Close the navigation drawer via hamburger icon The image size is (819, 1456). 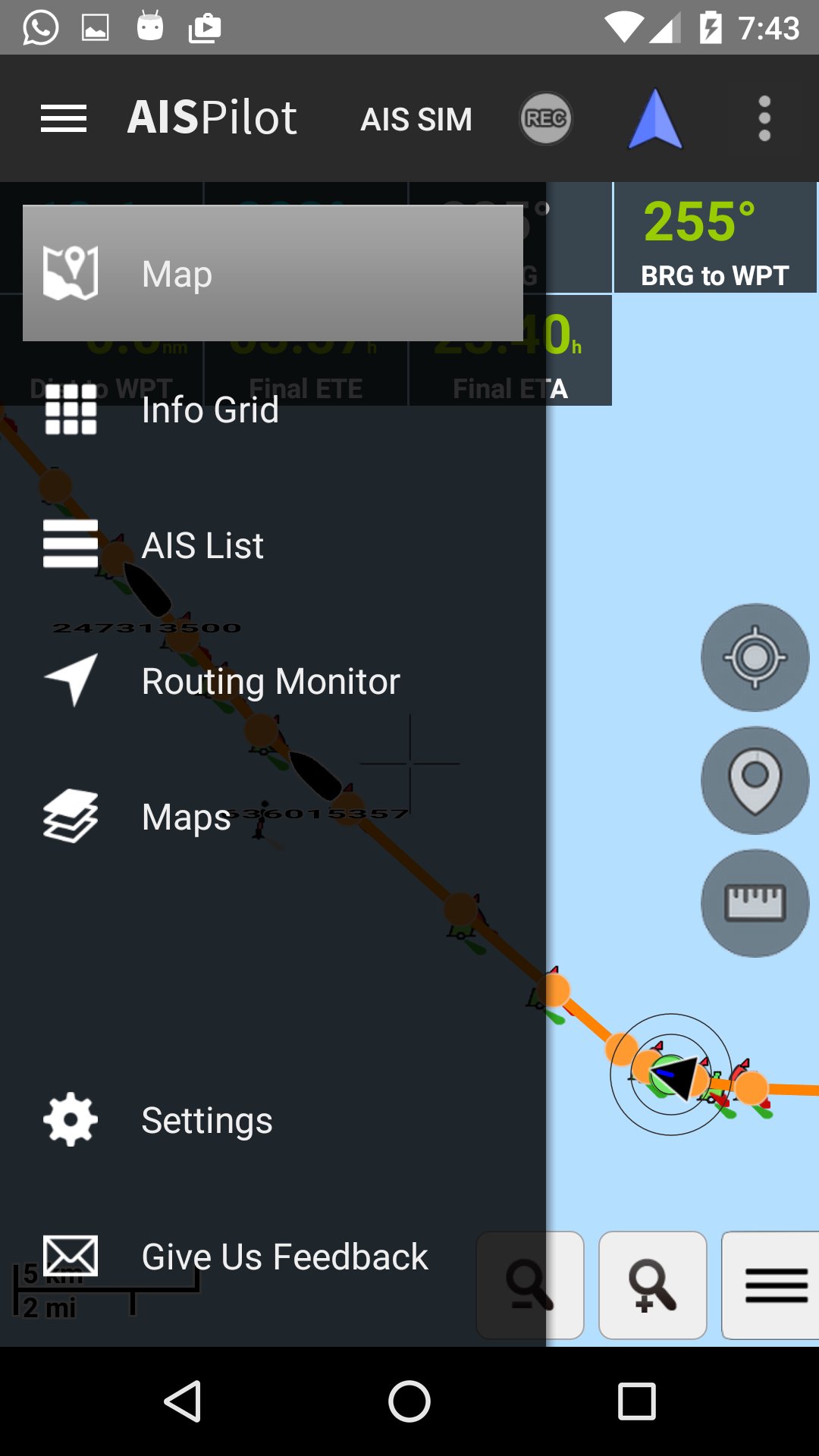[x=64, y=119]
